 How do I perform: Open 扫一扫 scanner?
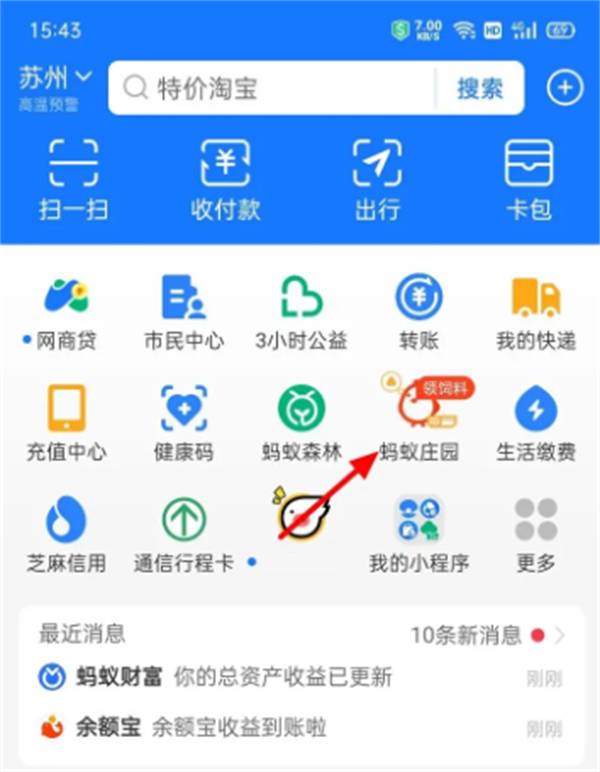point(73,179)
